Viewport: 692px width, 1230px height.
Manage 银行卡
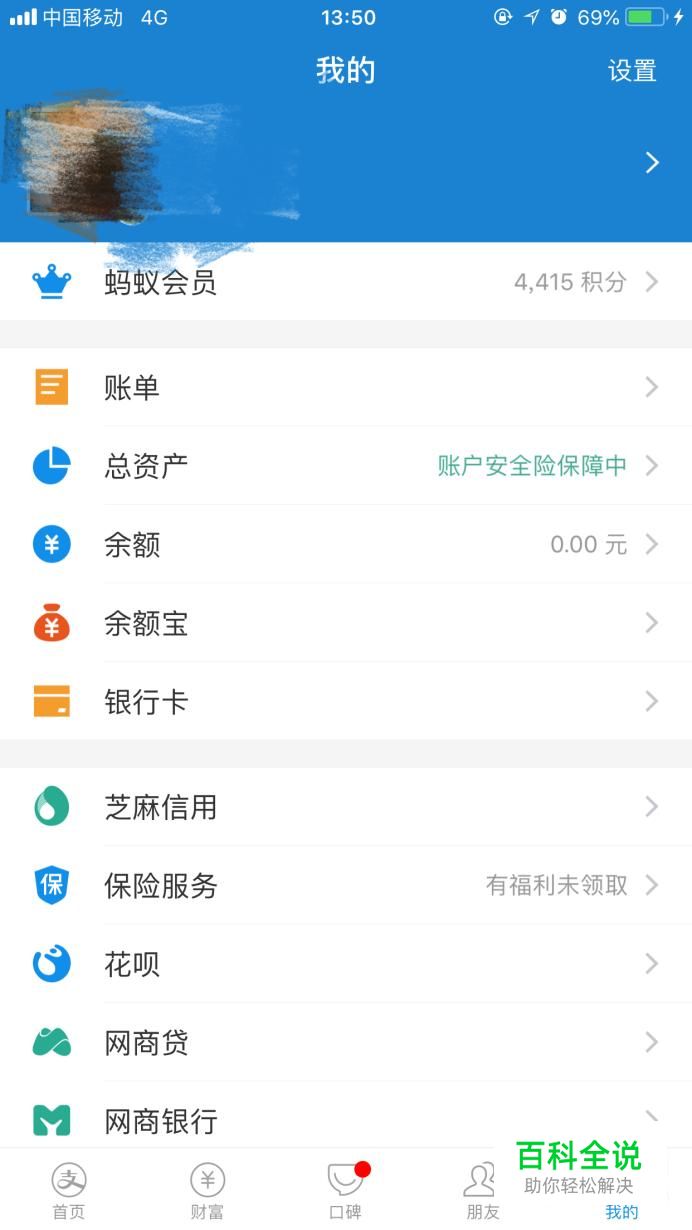click(346, 702)
